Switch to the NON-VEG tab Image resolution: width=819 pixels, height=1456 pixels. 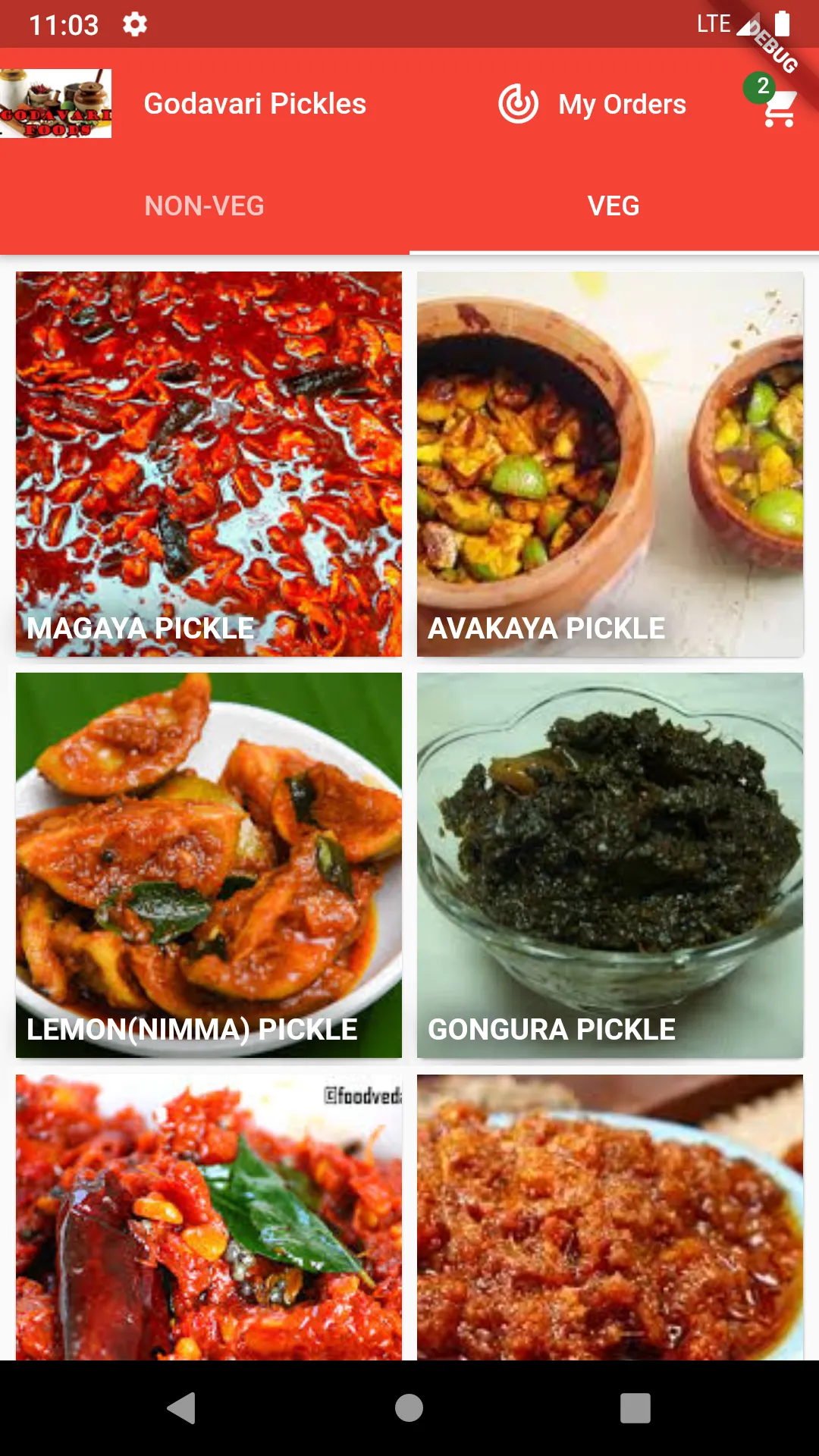[205, 206]
